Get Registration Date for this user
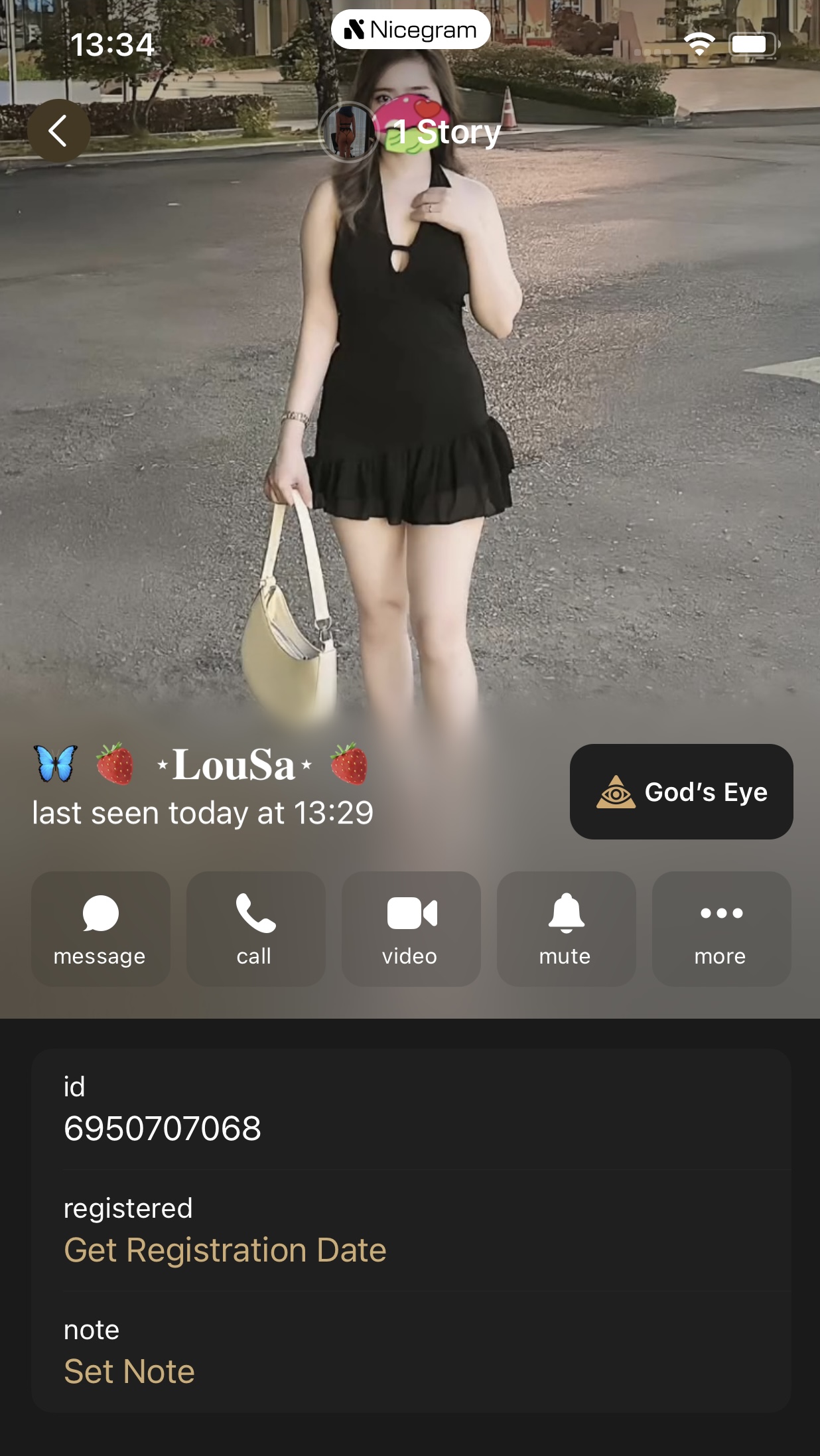 click(x=225, y=1250)
